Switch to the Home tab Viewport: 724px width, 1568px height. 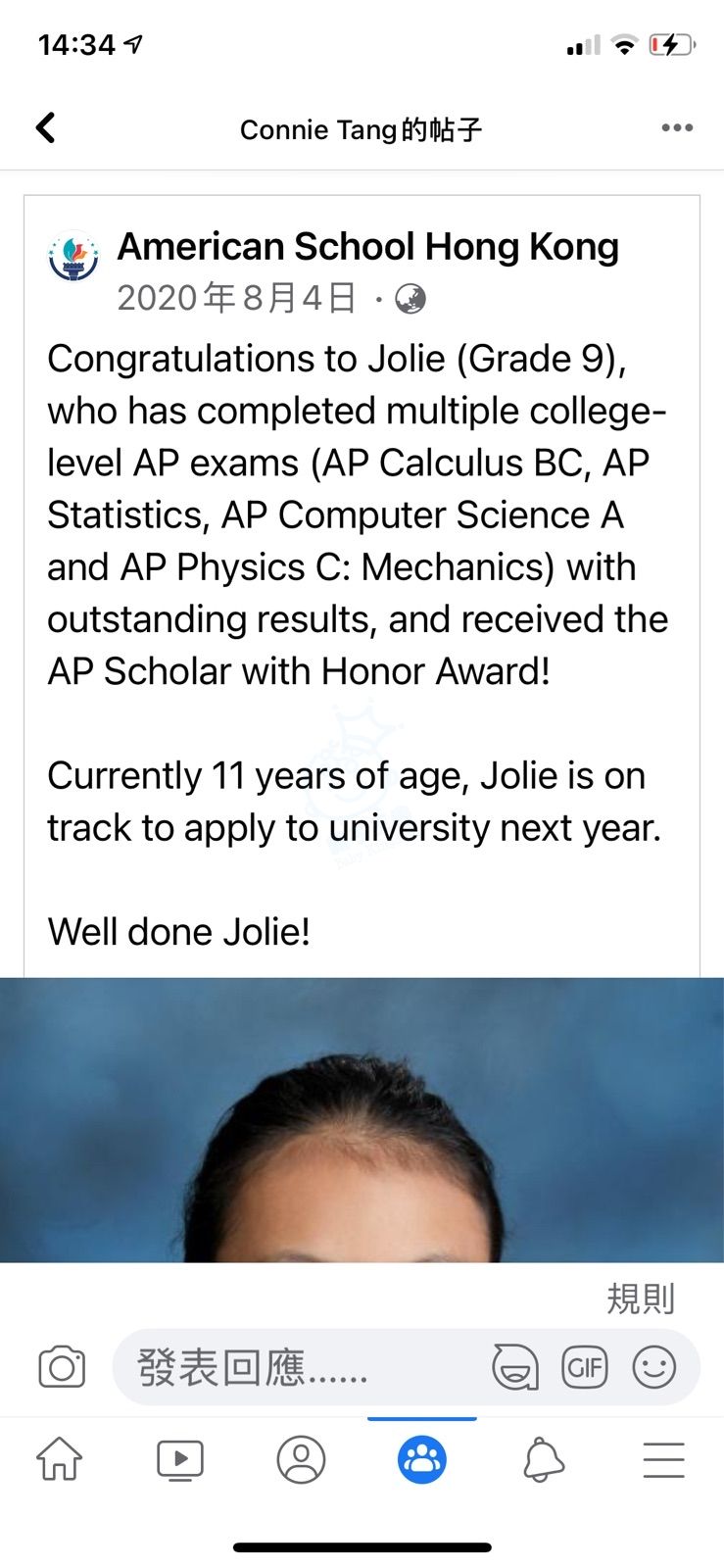[60, 1459]
